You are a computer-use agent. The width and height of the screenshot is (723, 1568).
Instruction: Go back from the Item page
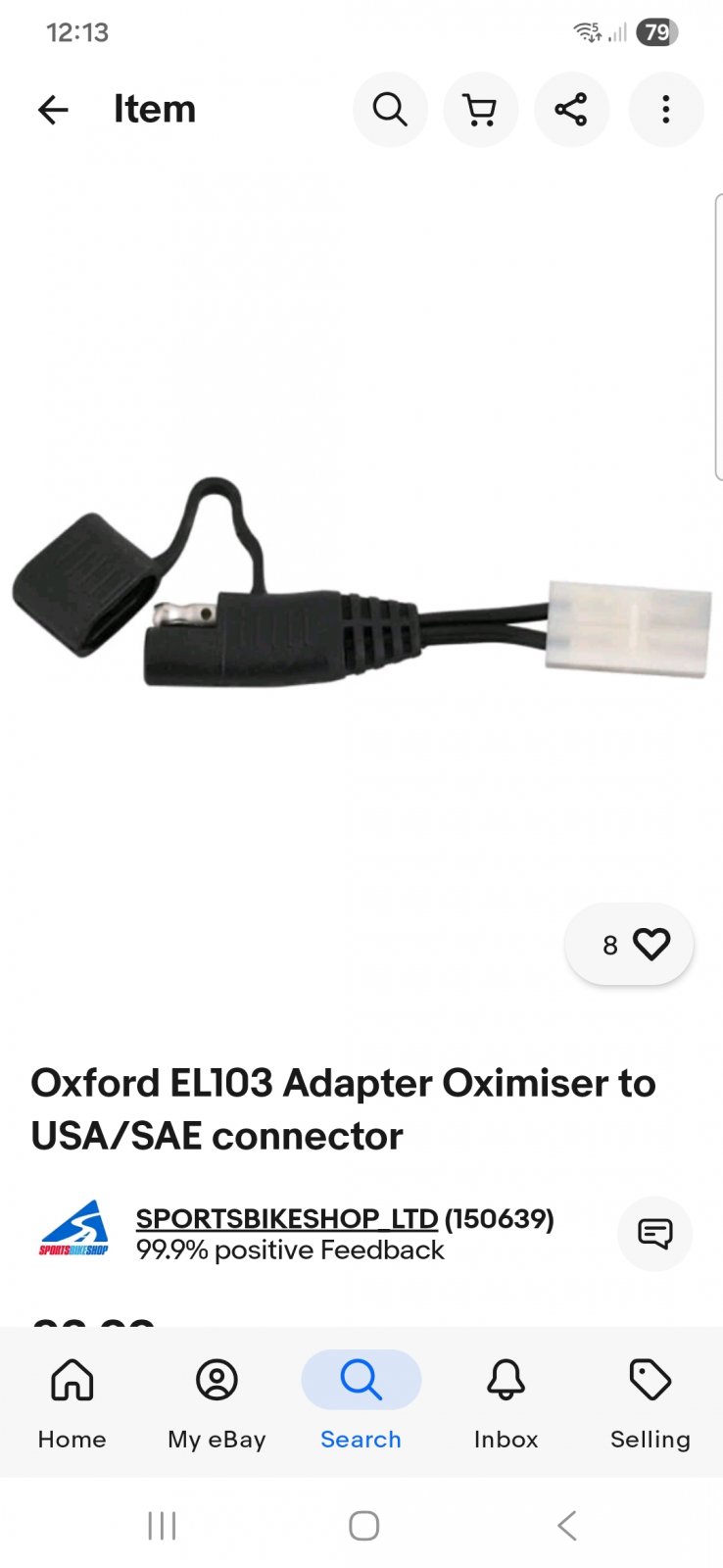[53, 110]
